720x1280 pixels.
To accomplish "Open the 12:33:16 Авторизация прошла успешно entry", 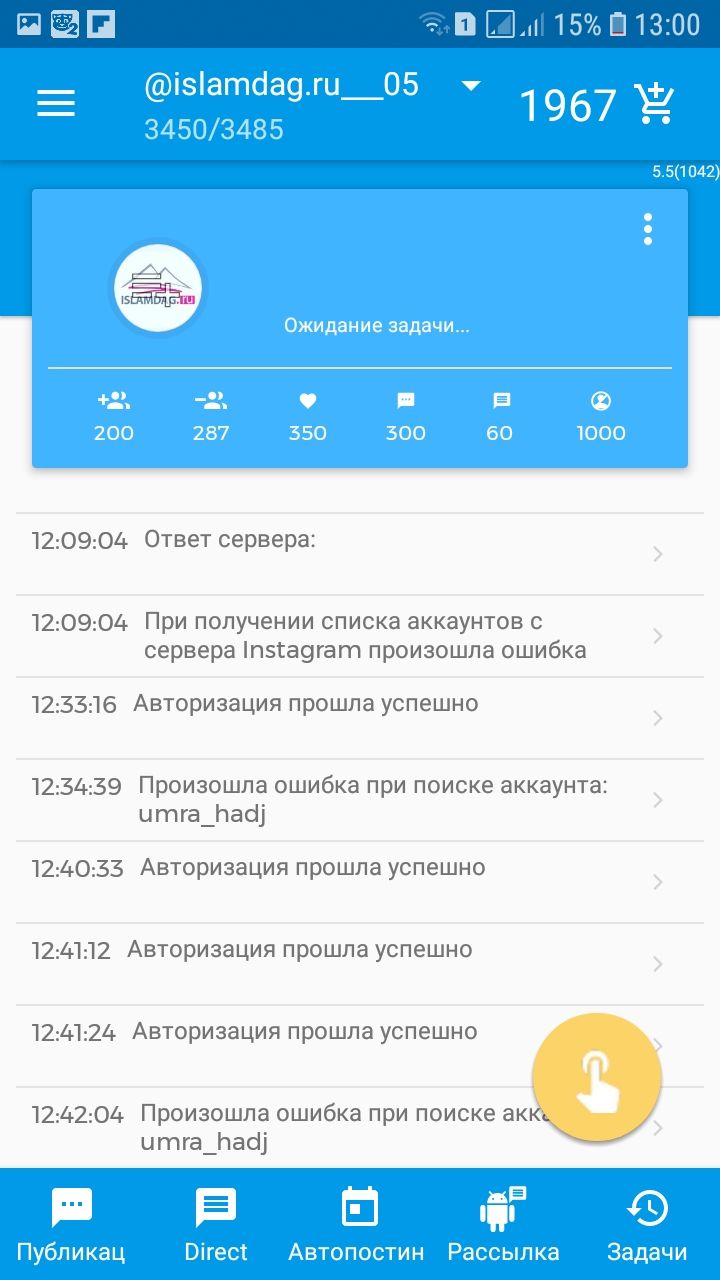I will [x=360, y=718].
